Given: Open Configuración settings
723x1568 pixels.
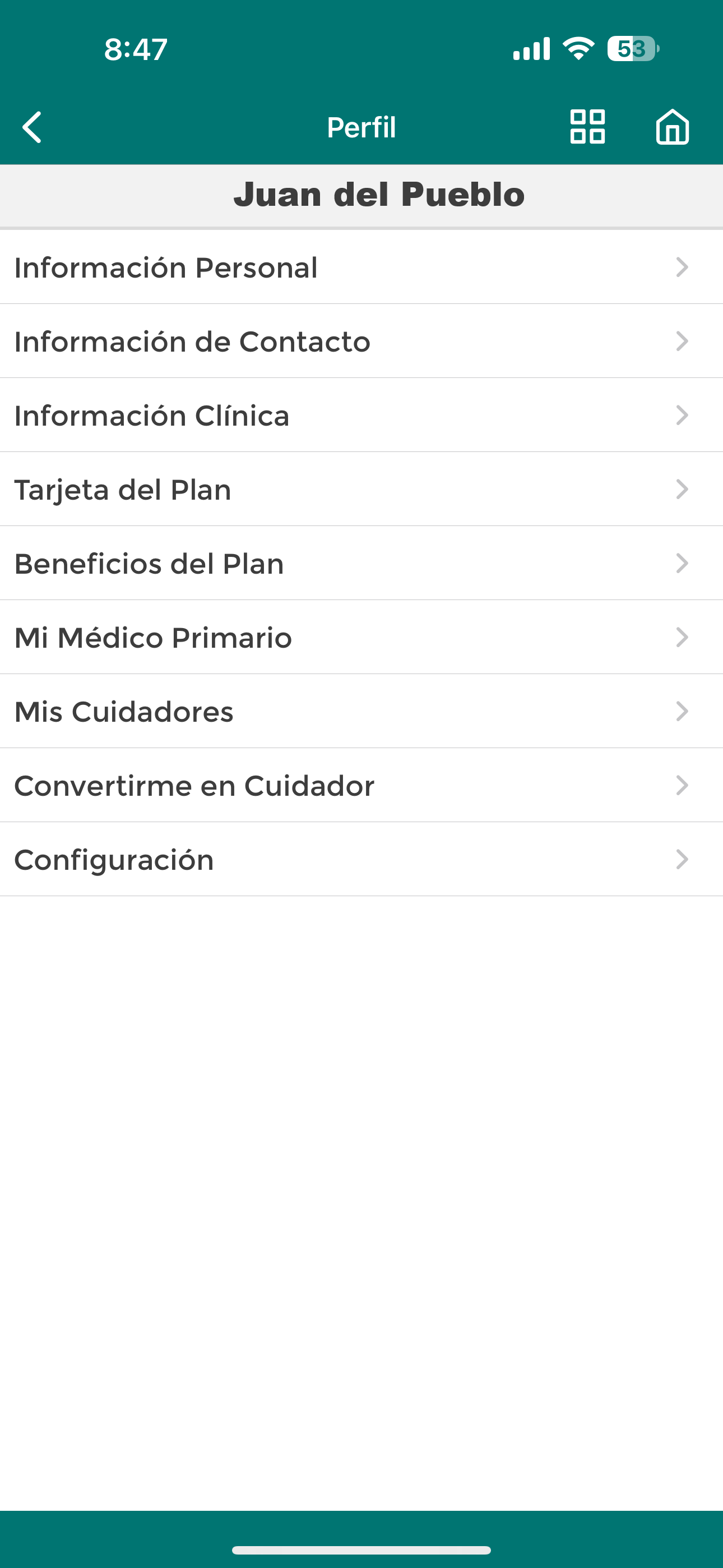Looking at the screenshot, I should [361, 860].
